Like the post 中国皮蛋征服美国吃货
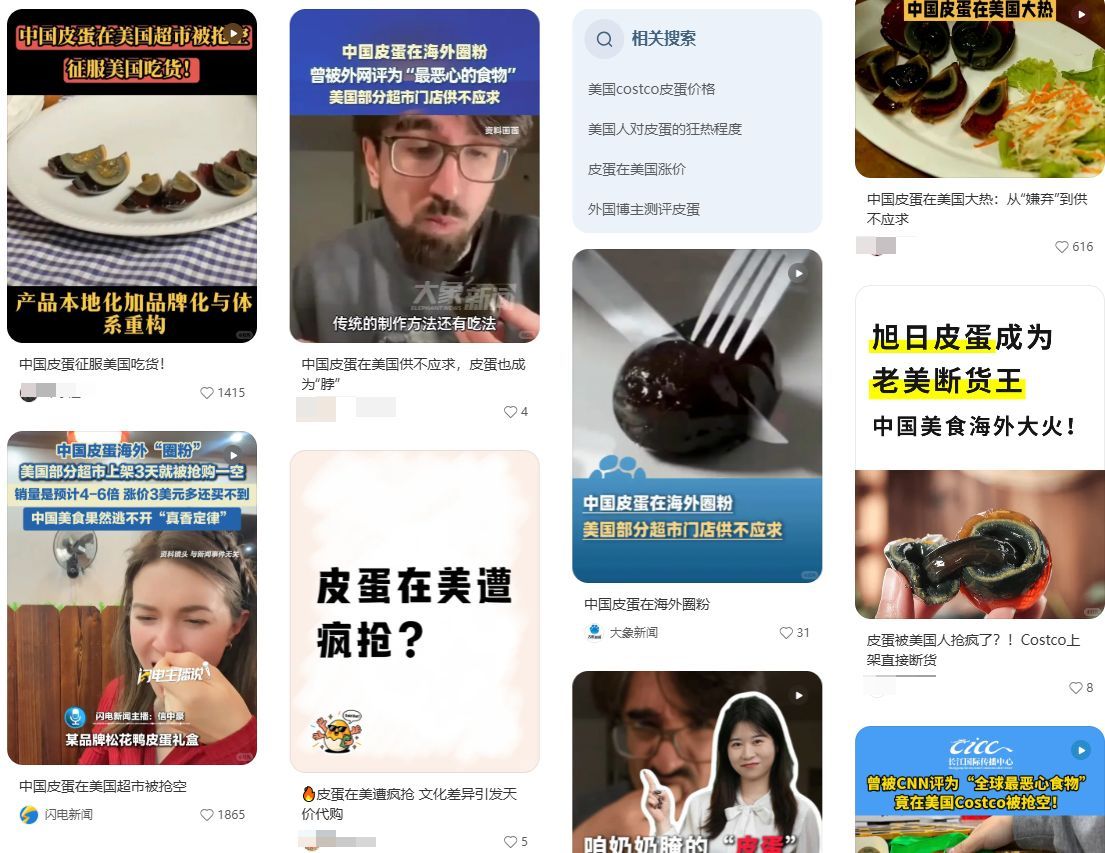Image resolution: width=1105 pixels, height=853 pixels. 207,393
